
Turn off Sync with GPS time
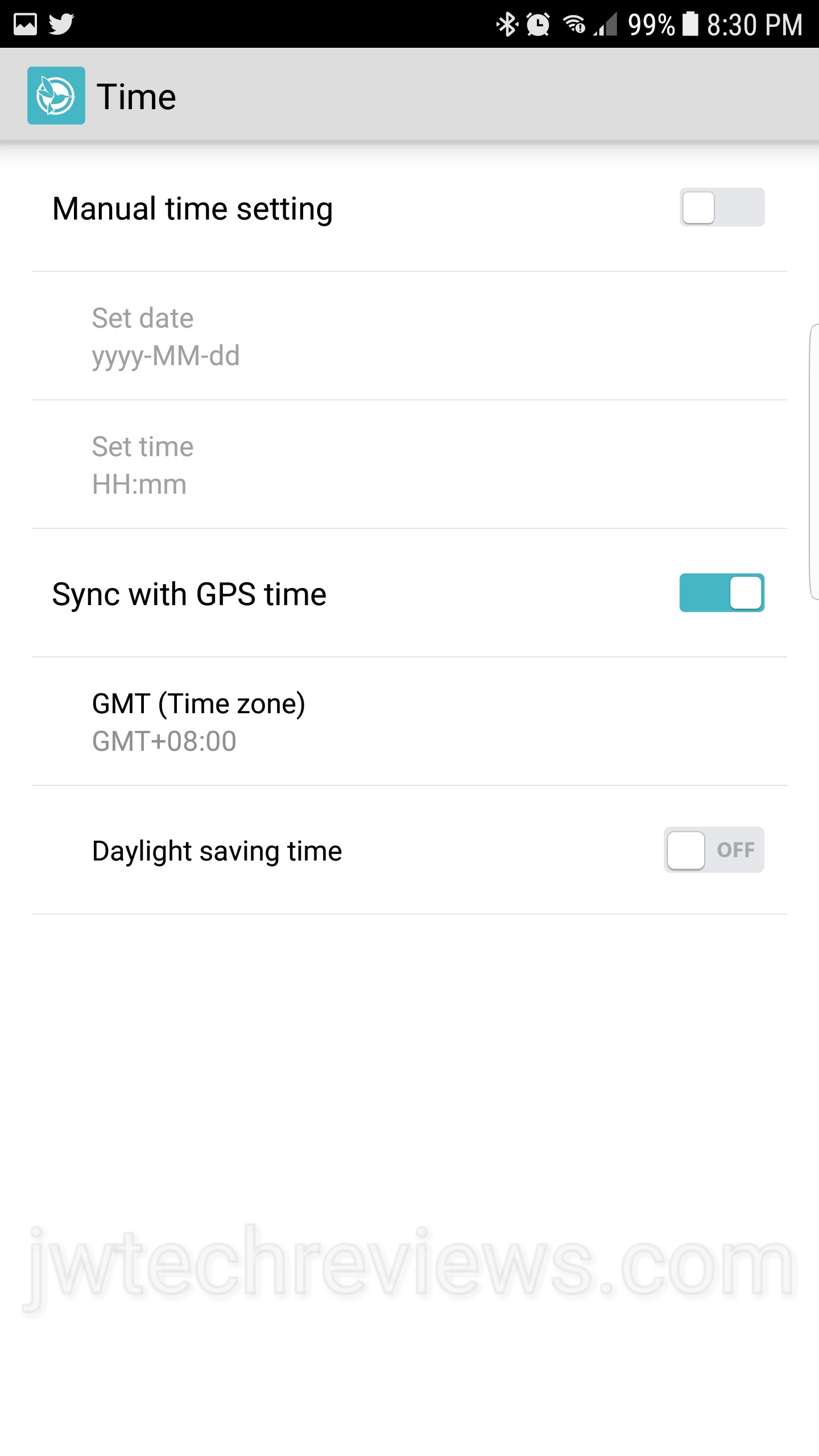point(721,593)
